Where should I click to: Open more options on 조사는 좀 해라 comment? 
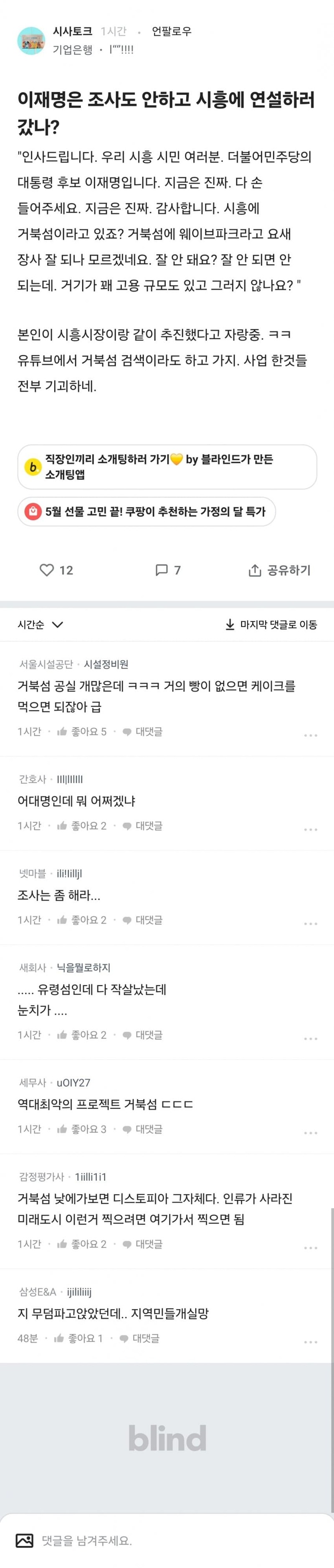pos(310,924)
